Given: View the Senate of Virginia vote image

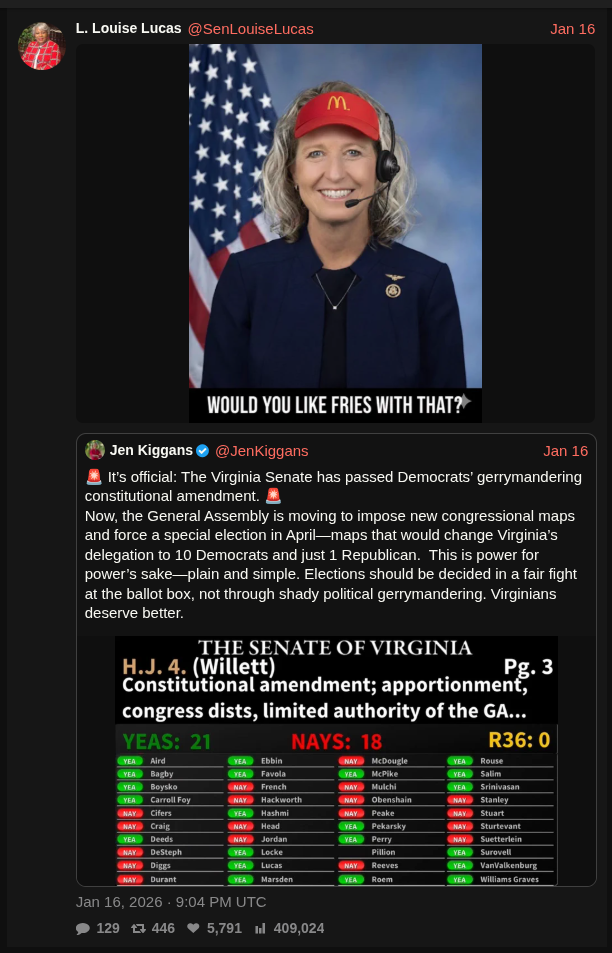Looking at the screenshot, I should tap(336, 760).
